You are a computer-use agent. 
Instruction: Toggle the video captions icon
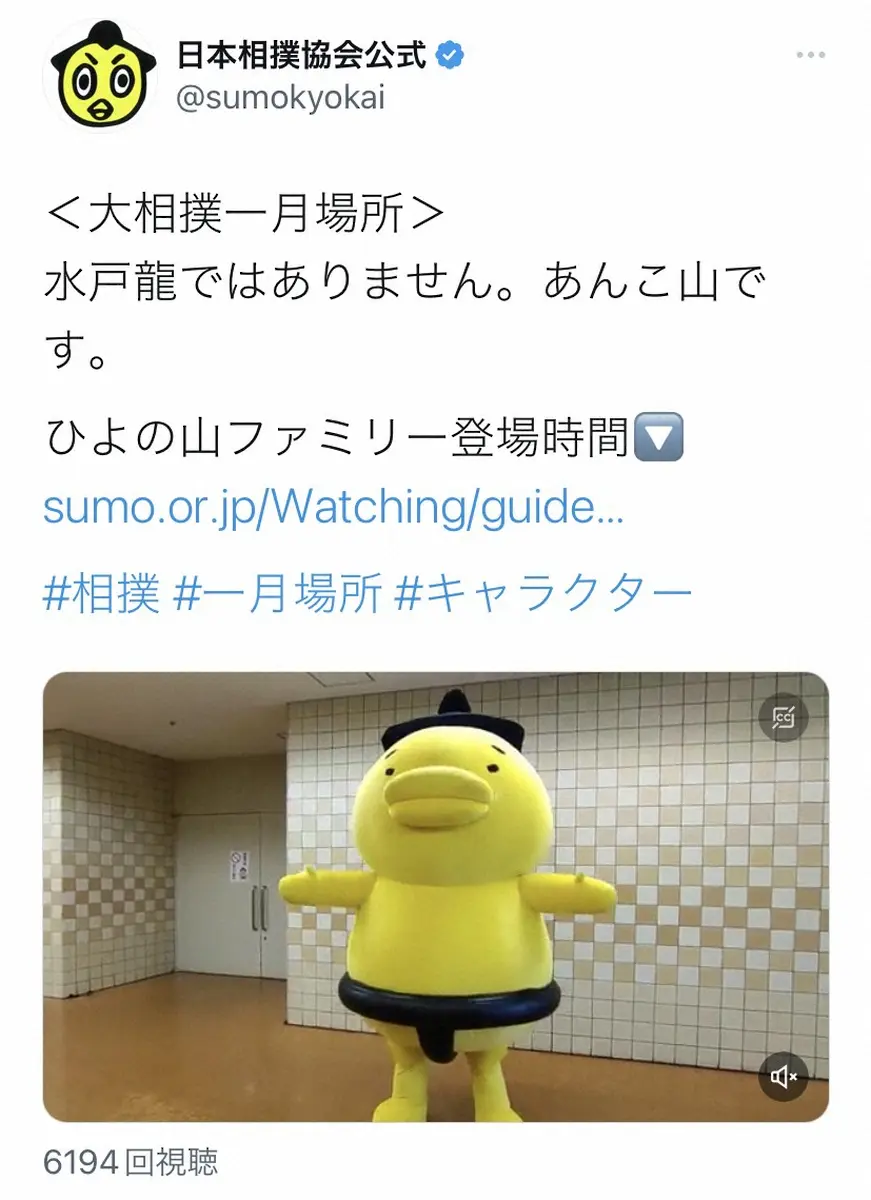783,718
